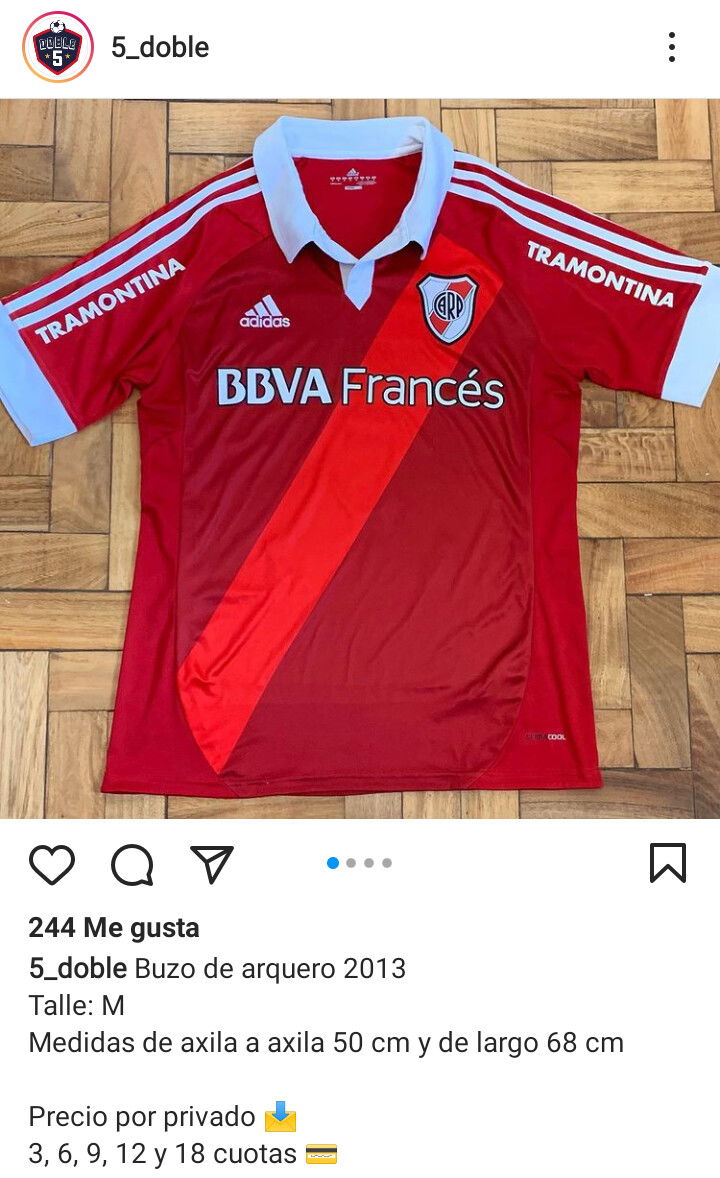View the list of 244 likes
The width and height of the screenshot is (720, 1178).
(x=114, y=928)
